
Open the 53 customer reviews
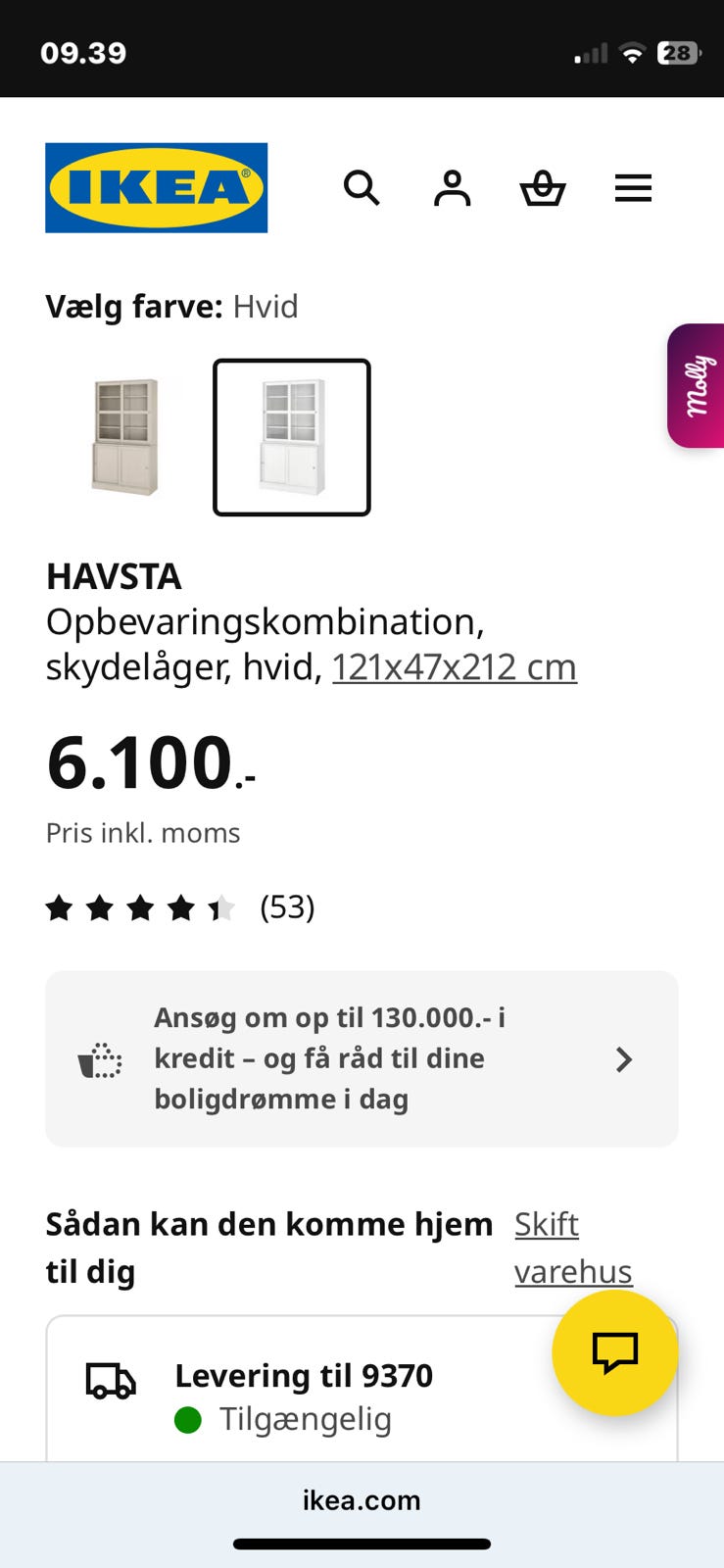point(179,907)
